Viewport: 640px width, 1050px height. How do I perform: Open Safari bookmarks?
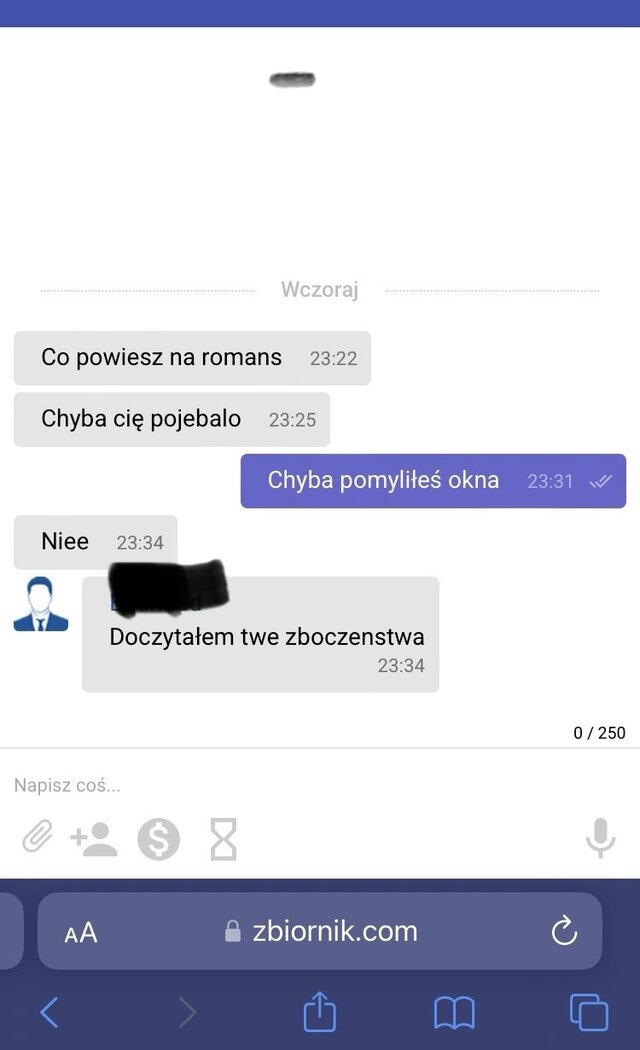tap(454, 1013)
